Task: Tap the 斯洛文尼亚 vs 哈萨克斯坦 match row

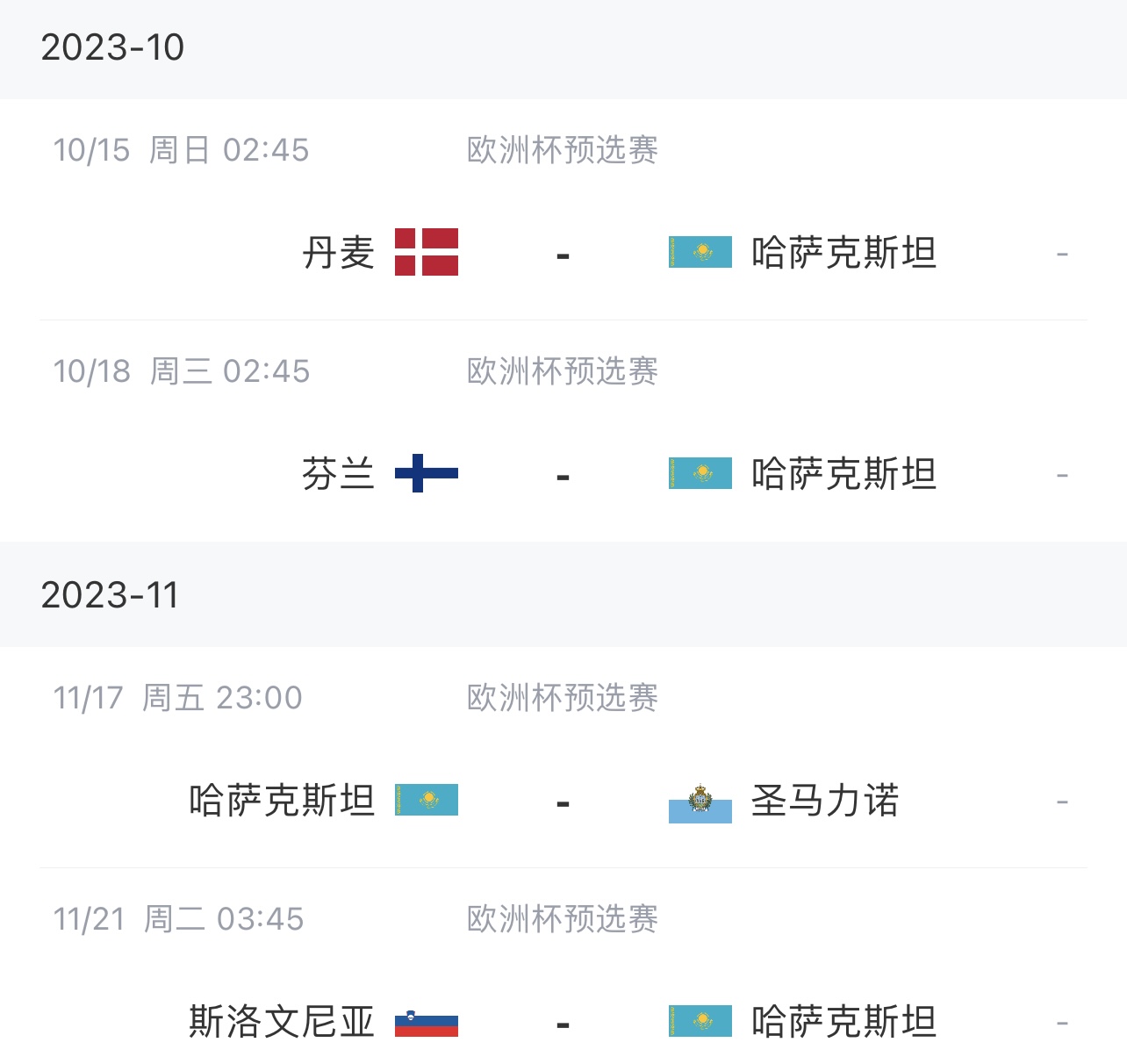Action: point(563,1022)
